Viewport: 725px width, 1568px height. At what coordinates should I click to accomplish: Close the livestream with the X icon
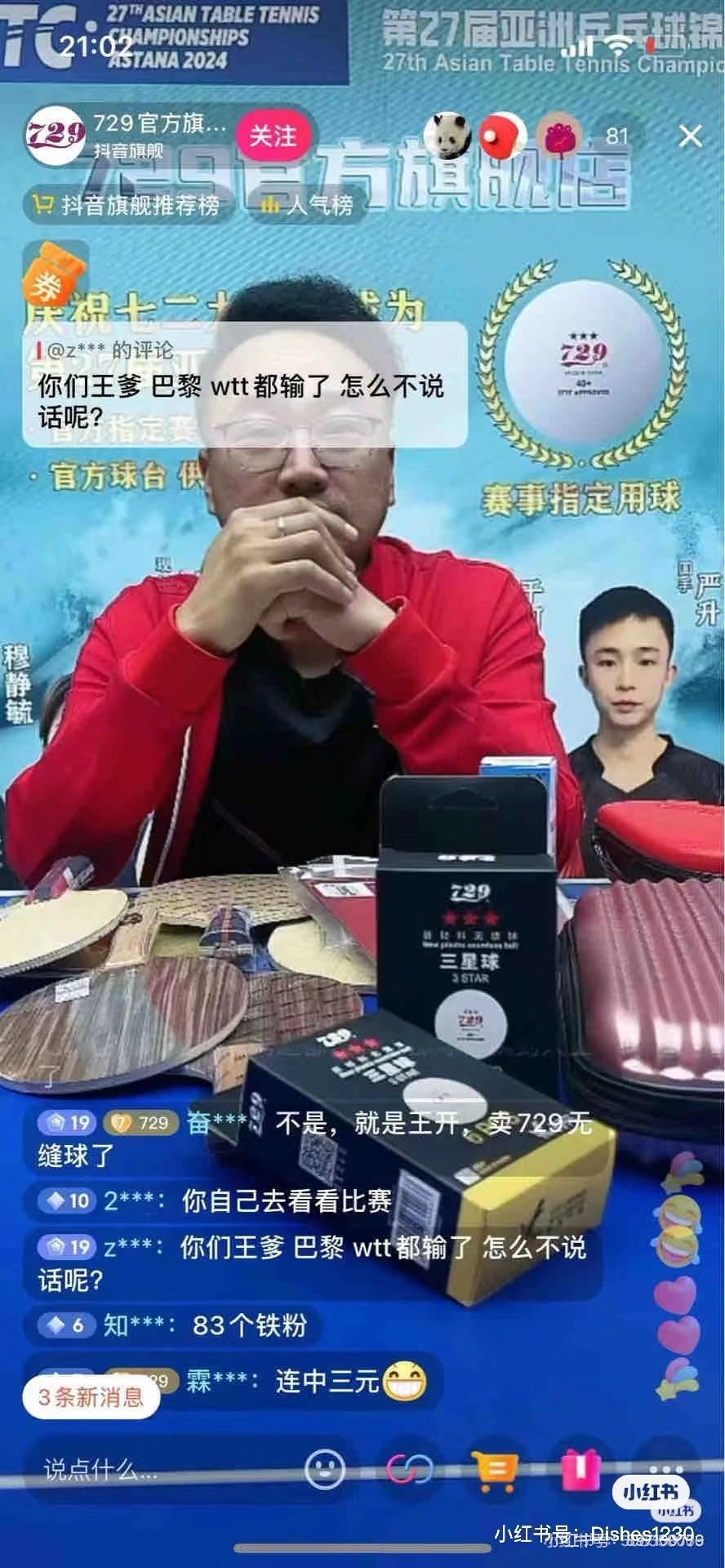[x=691, y=136]
